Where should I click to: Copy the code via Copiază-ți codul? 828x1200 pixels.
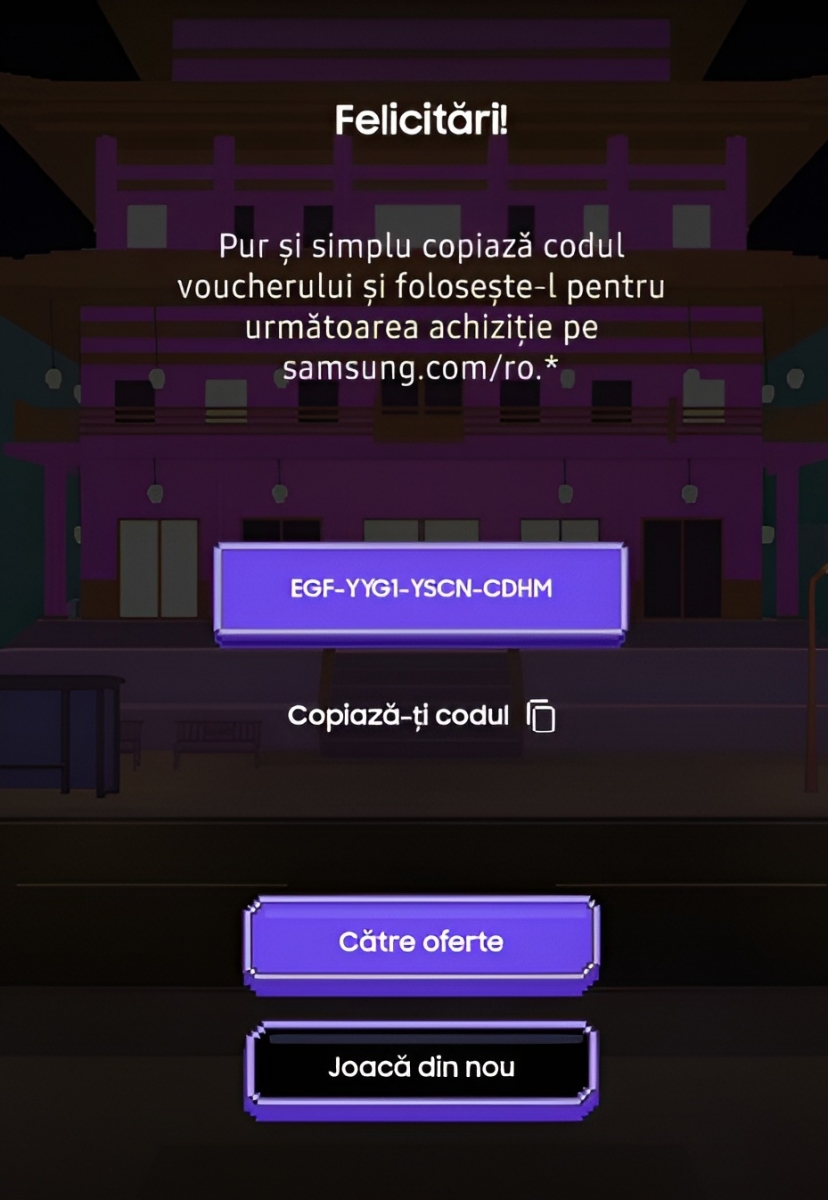(421, 716)
